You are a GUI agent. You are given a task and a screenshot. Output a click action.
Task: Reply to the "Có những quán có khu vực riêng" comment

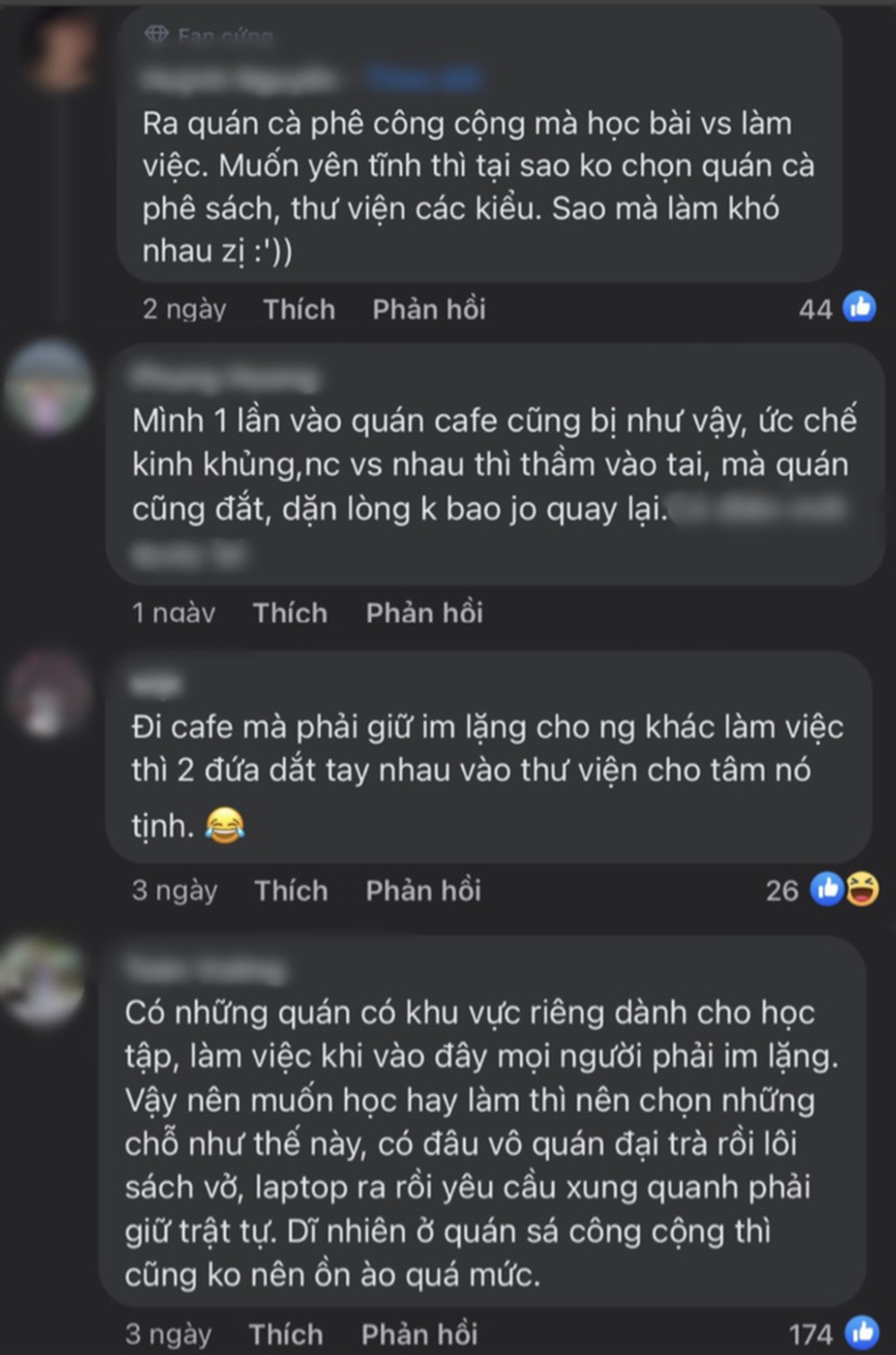pyautogui.click(x=418, y=1334)
